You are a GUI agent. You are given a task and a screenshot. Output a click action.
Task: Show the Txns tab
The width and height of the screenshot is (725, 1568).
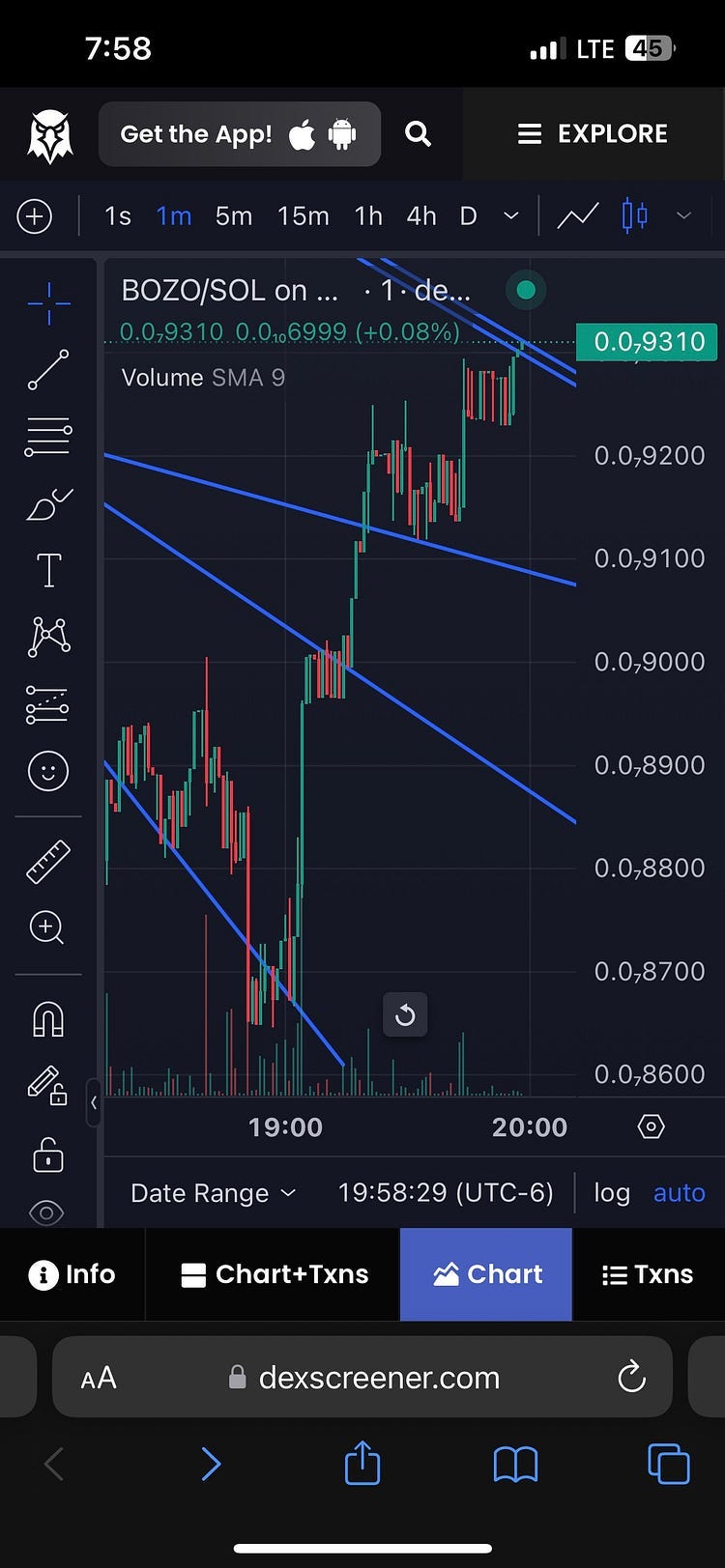point(648,1274)
